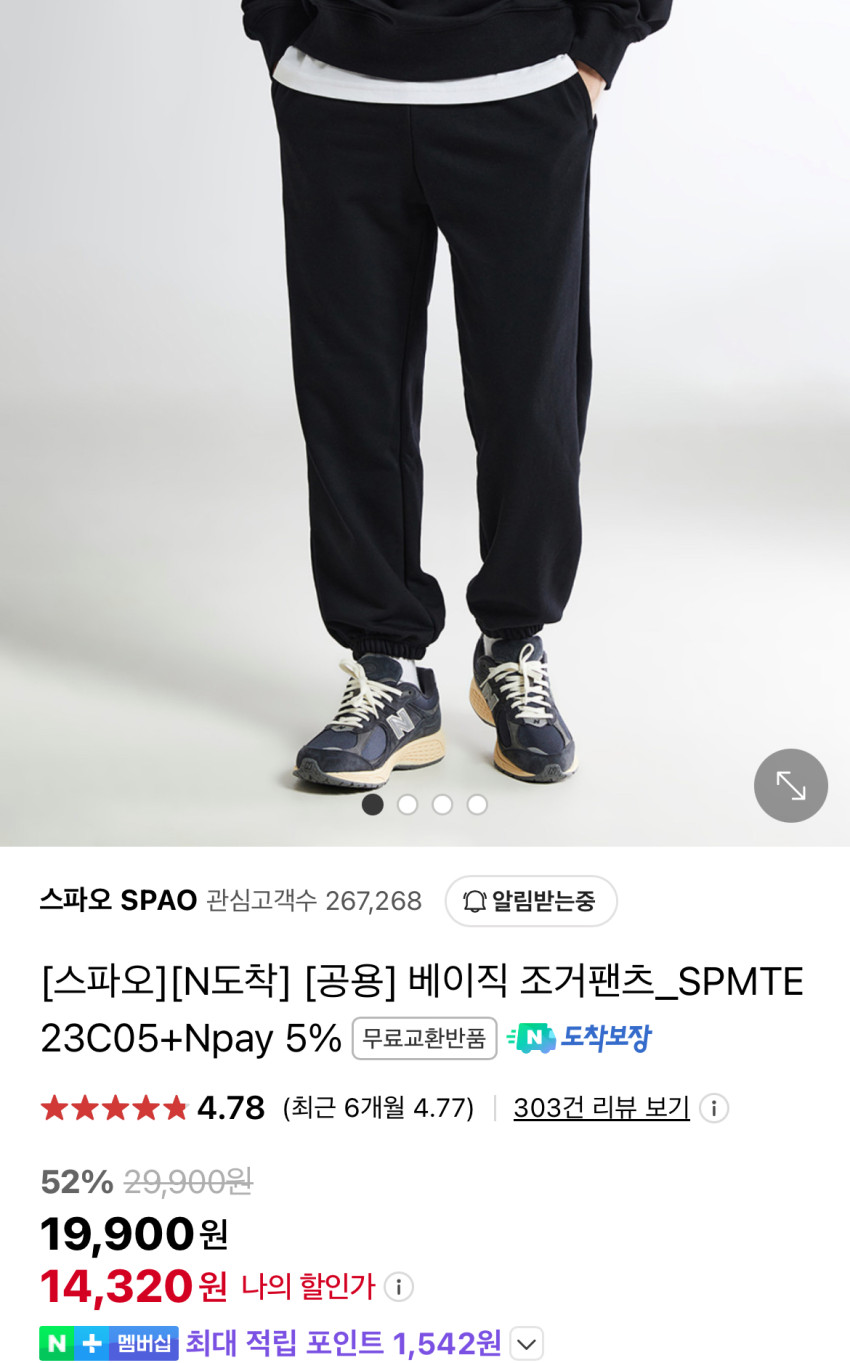This screenshot has width=850, height=1363.
Task: Open 303건 리뷰 보기 reviews link
Action: (x=601, y=1108)
